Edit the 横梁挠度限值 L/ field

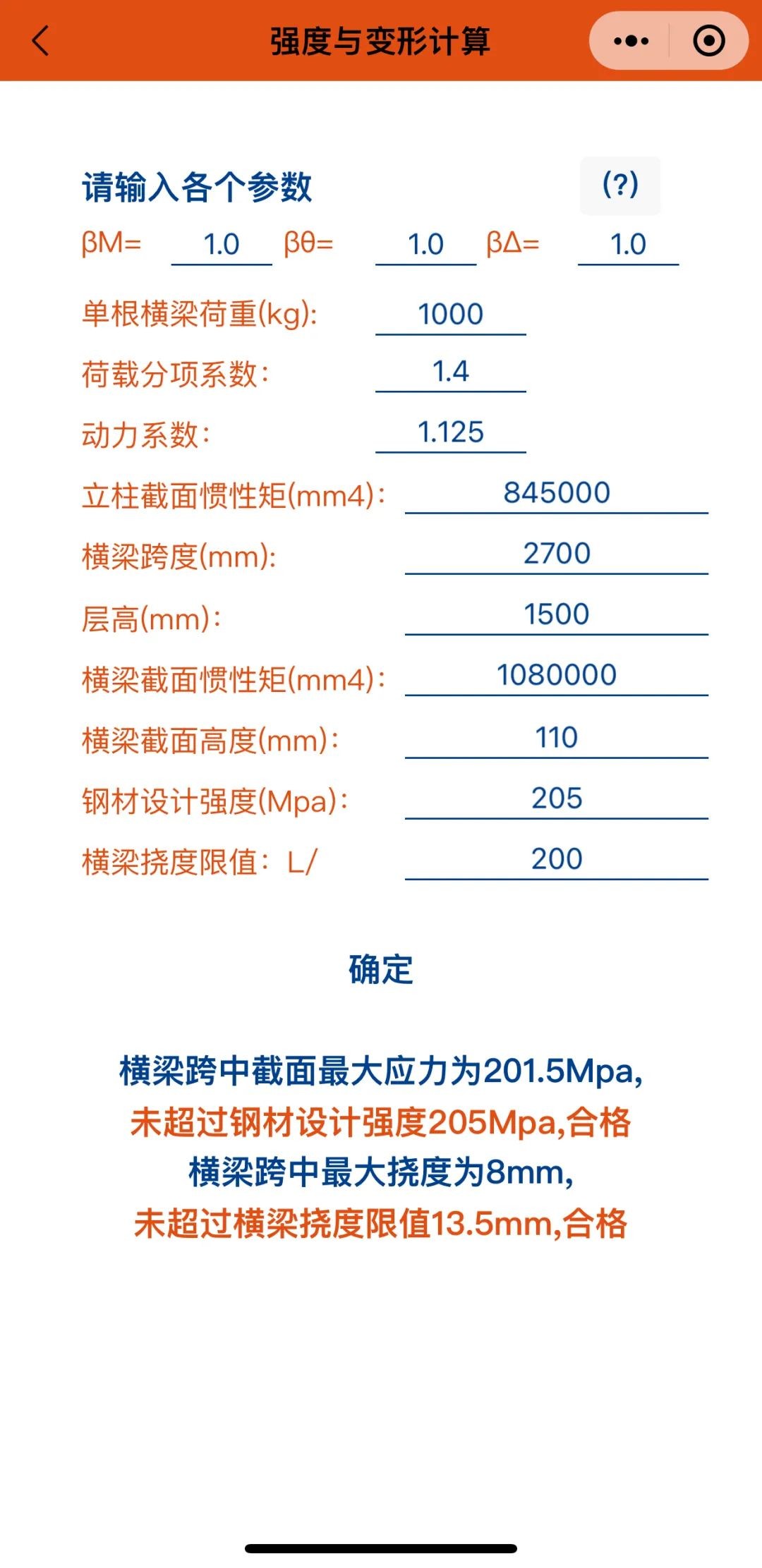556,859
